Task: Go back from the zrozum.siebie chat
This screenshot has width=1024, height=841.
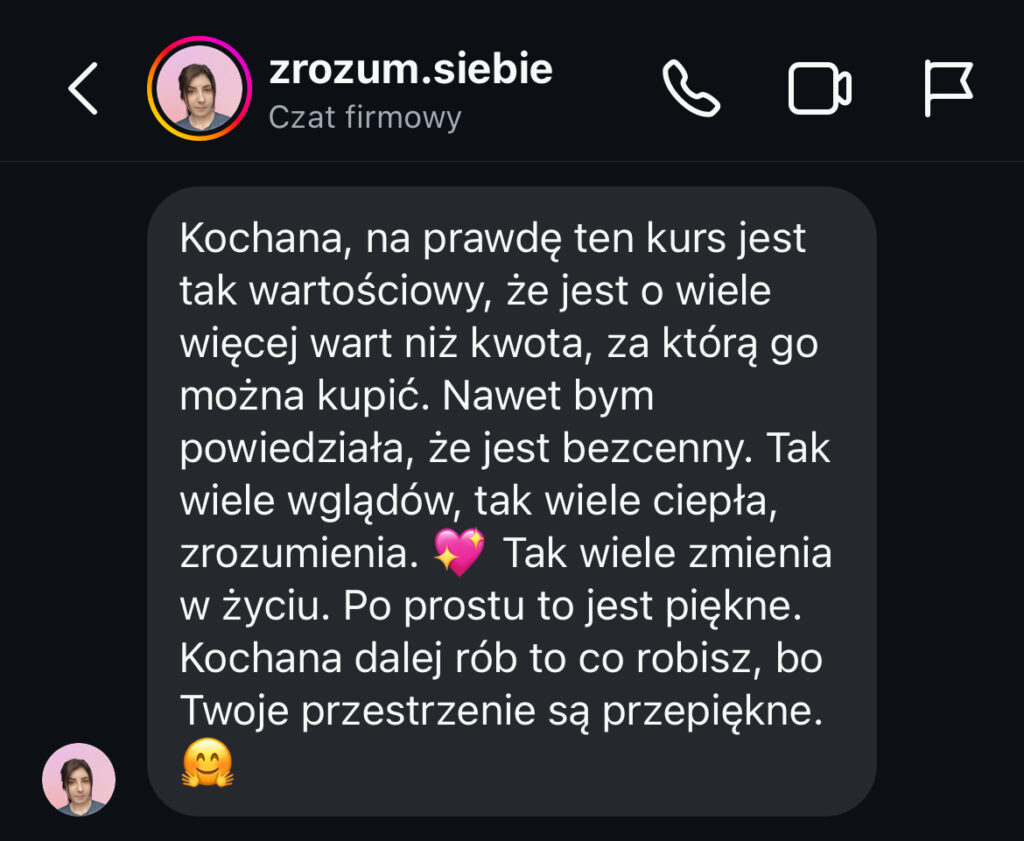Action: click(x=83, y=88)
